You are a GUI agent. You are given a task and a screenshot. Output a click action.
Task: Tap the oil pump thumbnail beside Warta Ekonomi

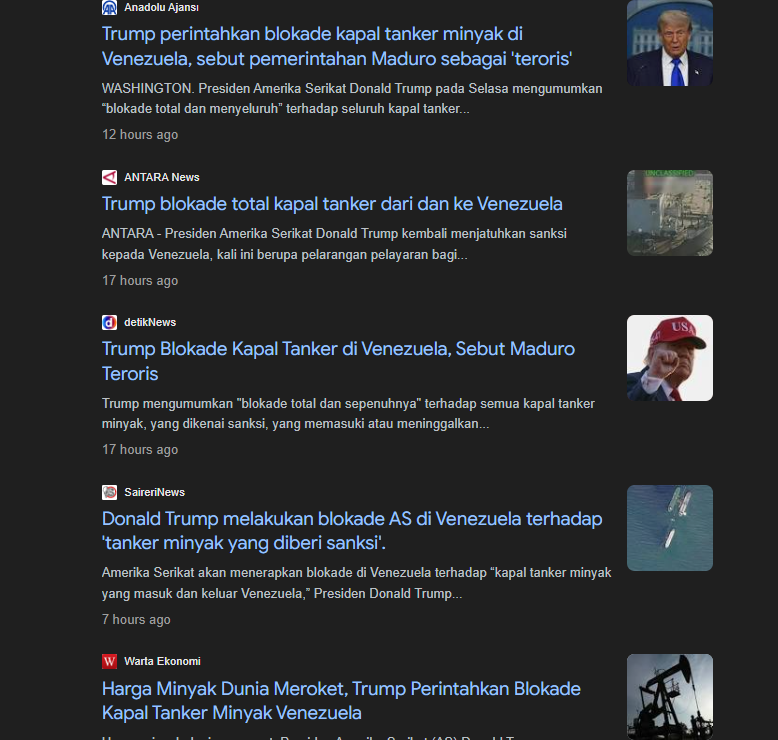point(669,695)
